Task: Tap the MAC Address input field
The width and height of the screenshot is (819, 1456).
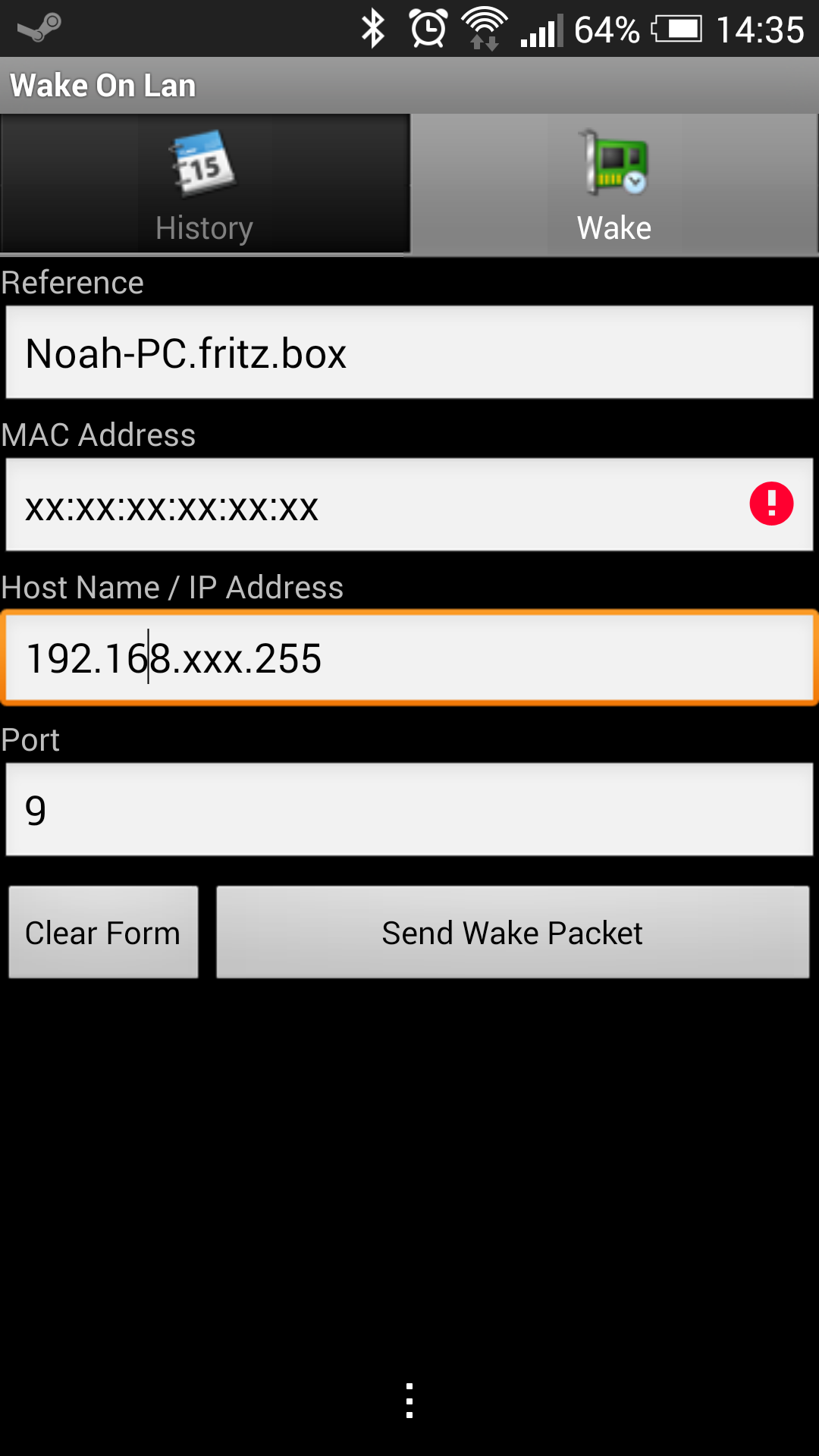Action: point(379,505)
